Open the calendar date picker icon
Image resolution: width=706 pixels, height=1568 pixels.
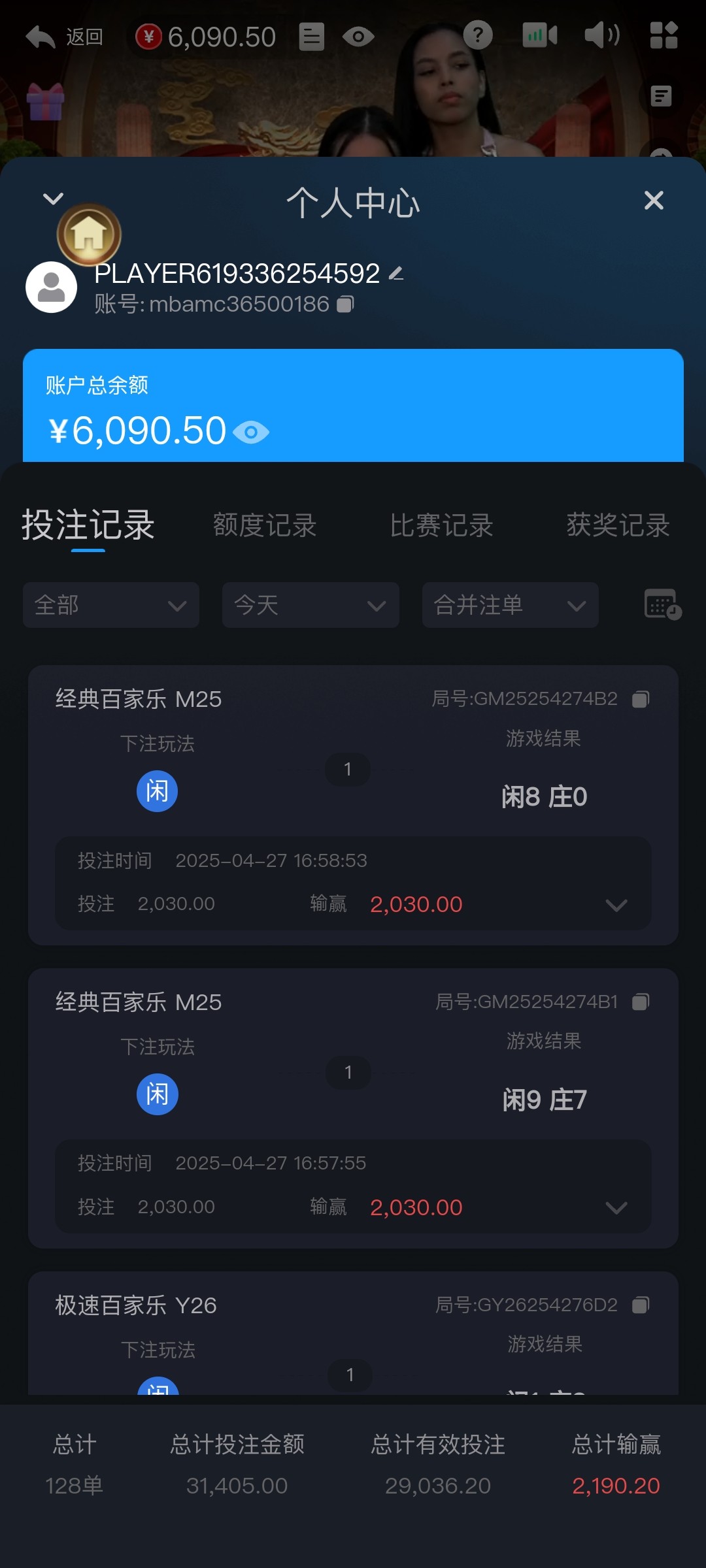[662, 604]
